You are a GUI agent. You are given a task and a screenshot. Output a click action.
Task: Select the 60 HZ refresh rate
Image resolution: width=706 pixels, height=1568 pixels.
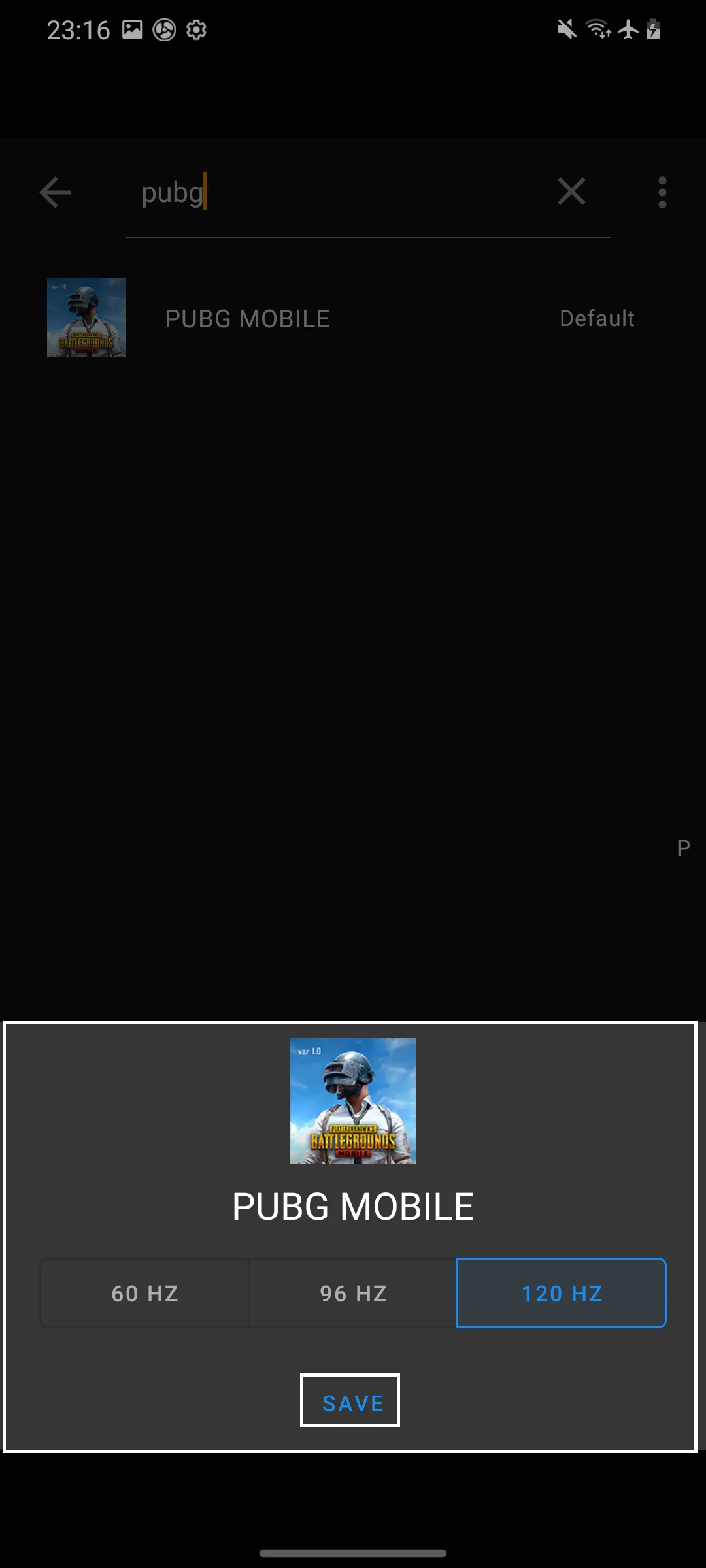[144, 1293]
